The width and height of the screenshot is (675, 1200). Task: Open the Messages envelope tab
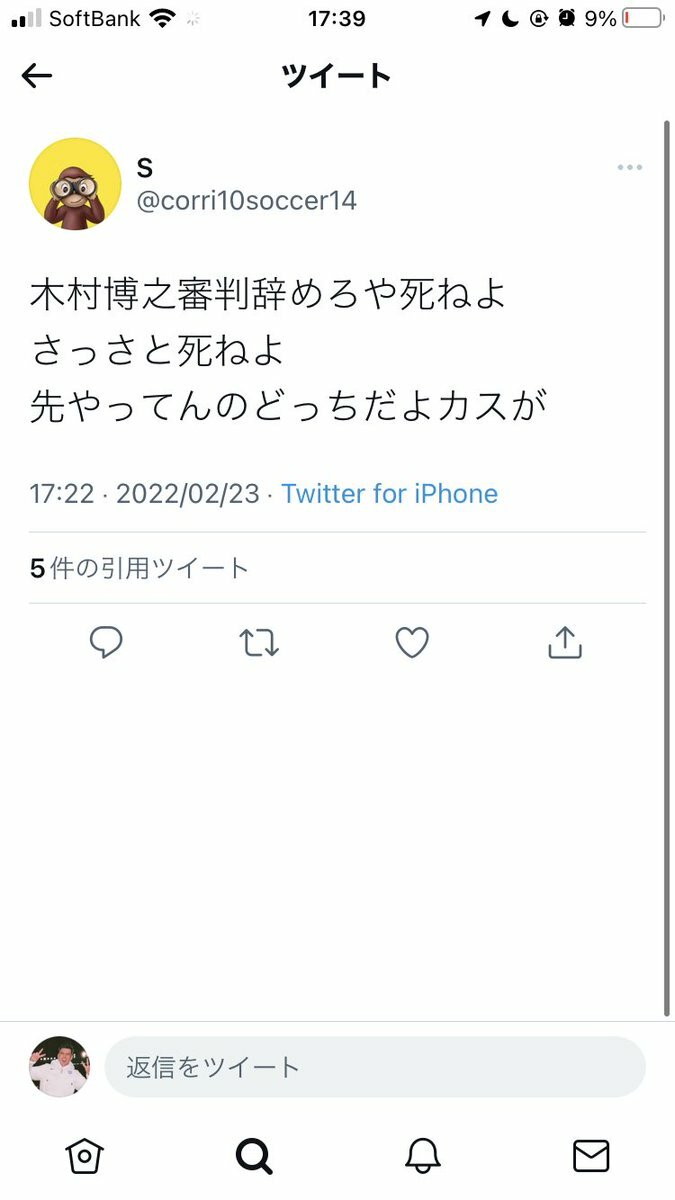tap(591, 1156)
